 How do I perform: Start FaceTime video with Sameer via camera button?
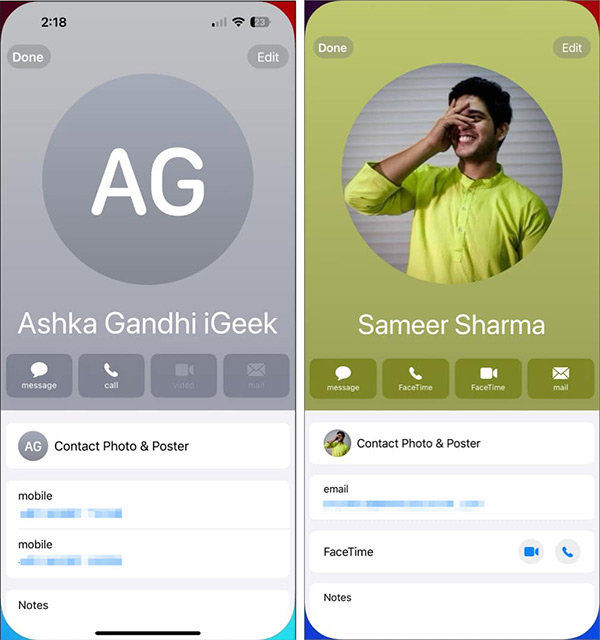488,378
